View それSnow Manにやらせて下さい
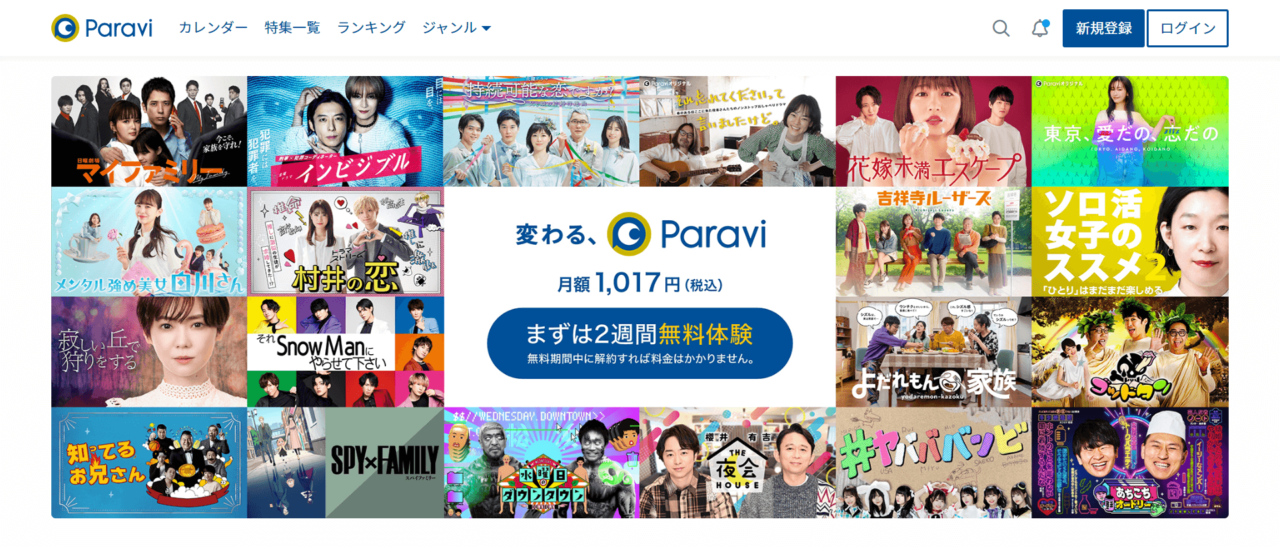 coord(345,351)
